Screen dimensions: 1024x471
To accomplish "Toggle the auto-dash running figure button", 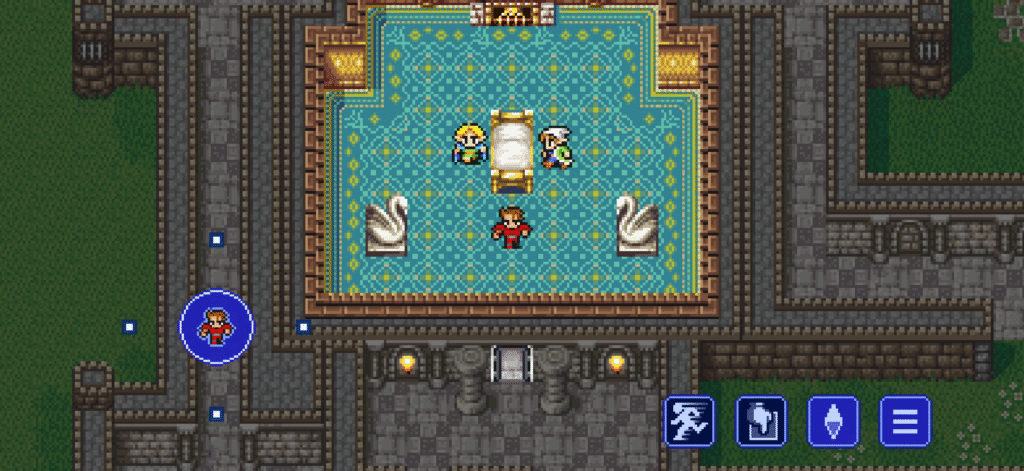I will tap(690, 421).
